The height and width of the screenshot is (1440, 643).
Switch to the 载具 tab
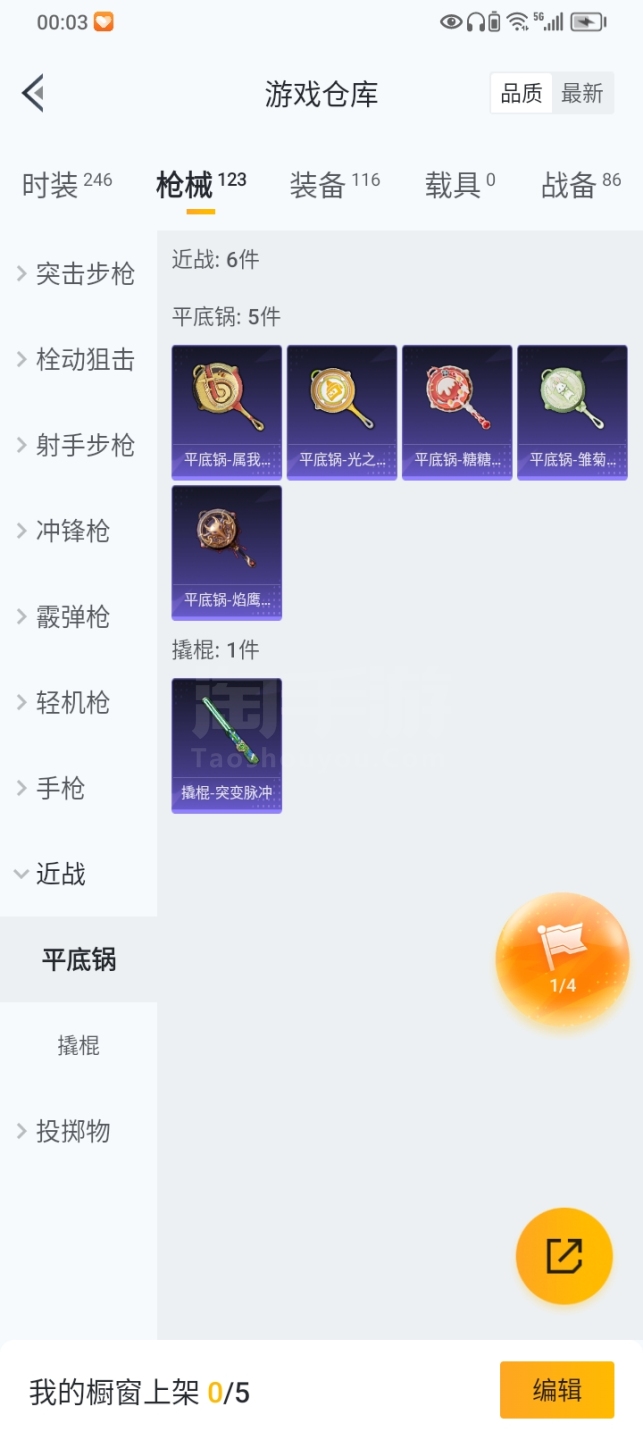click(459, 185)
